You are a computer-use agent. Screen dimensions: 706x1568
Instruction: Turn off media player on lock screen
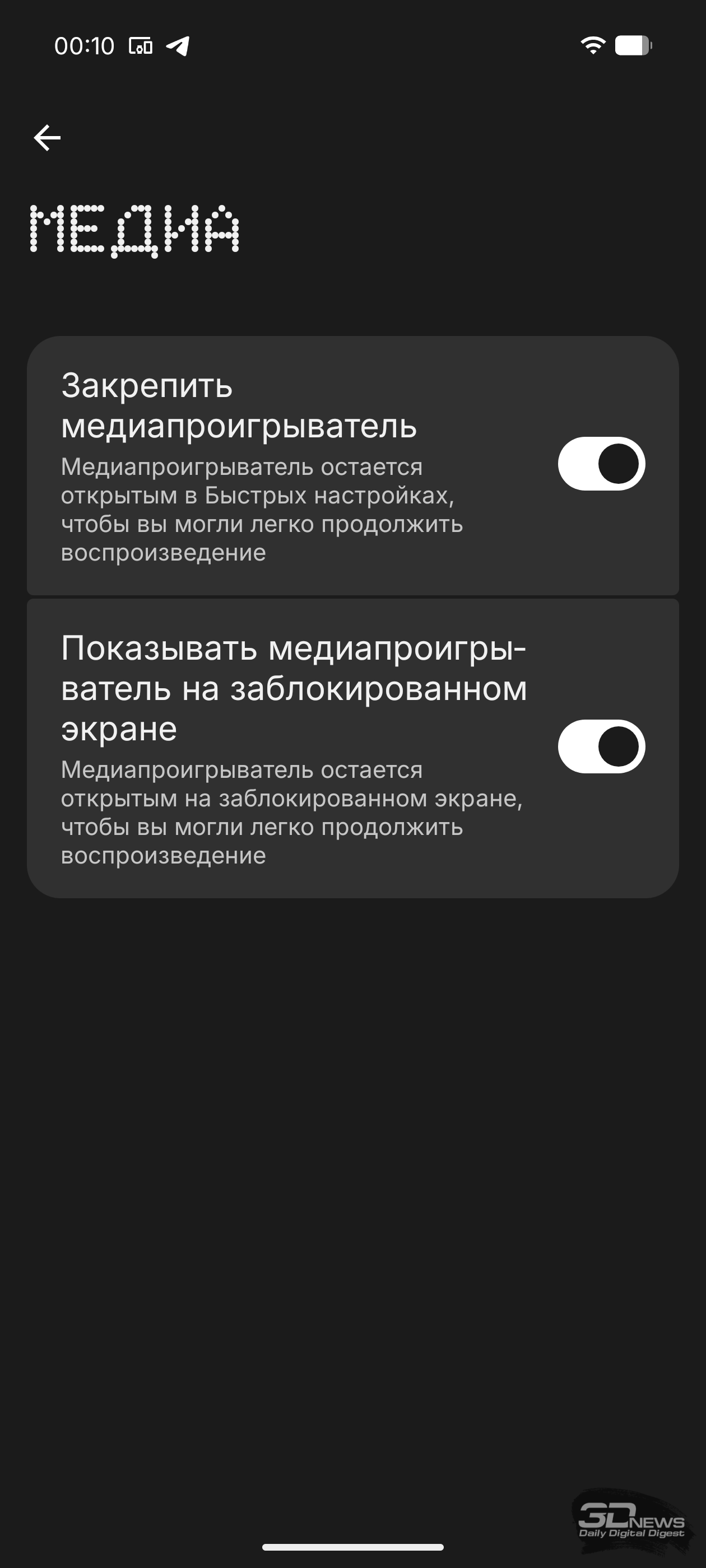click(x=601, y=747)
